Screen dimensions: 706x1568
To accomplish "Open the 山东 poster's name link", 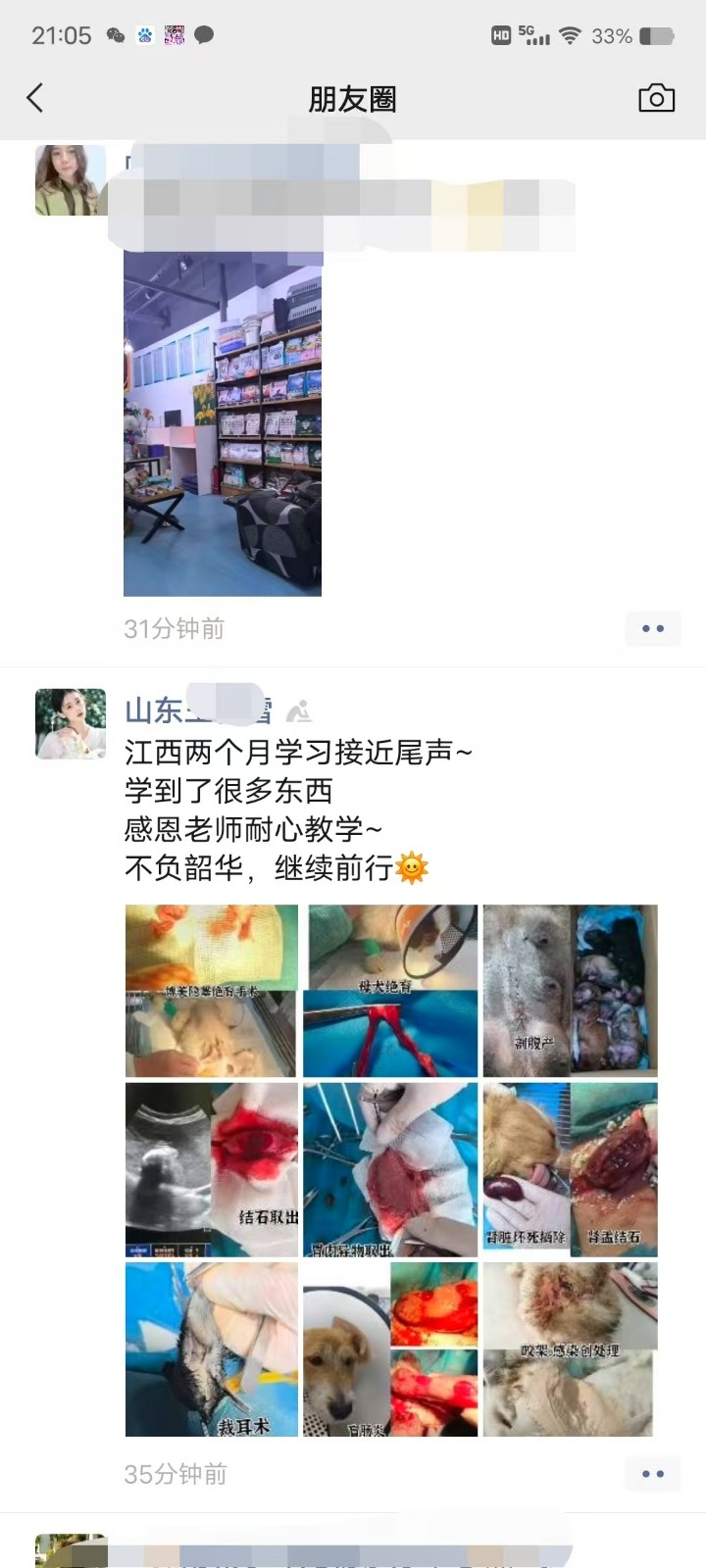I will pyautogui.click(x=198, y=710).
